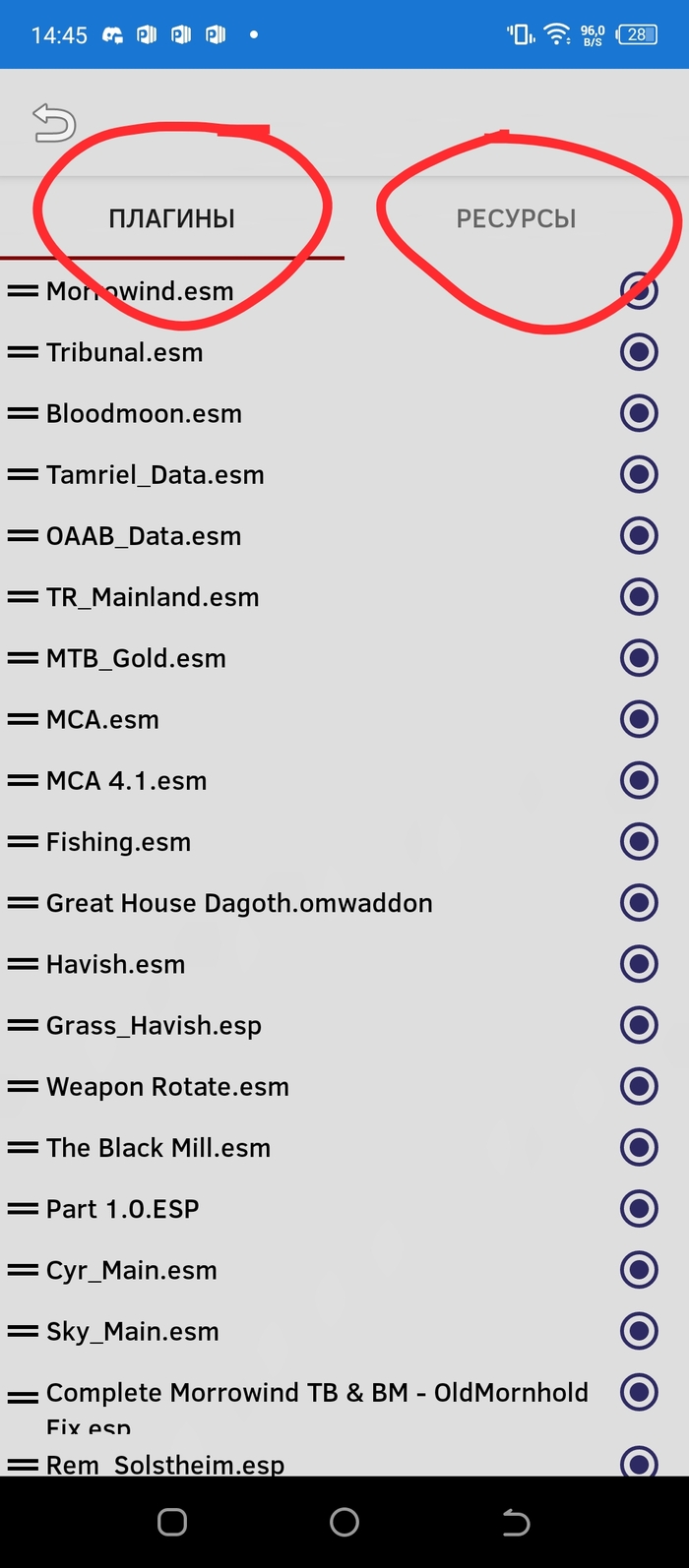This screenshot has height=1568, width=689.
Task: Deselect the Weapon Rotate.esm plugin
Action: (639, 1086)
